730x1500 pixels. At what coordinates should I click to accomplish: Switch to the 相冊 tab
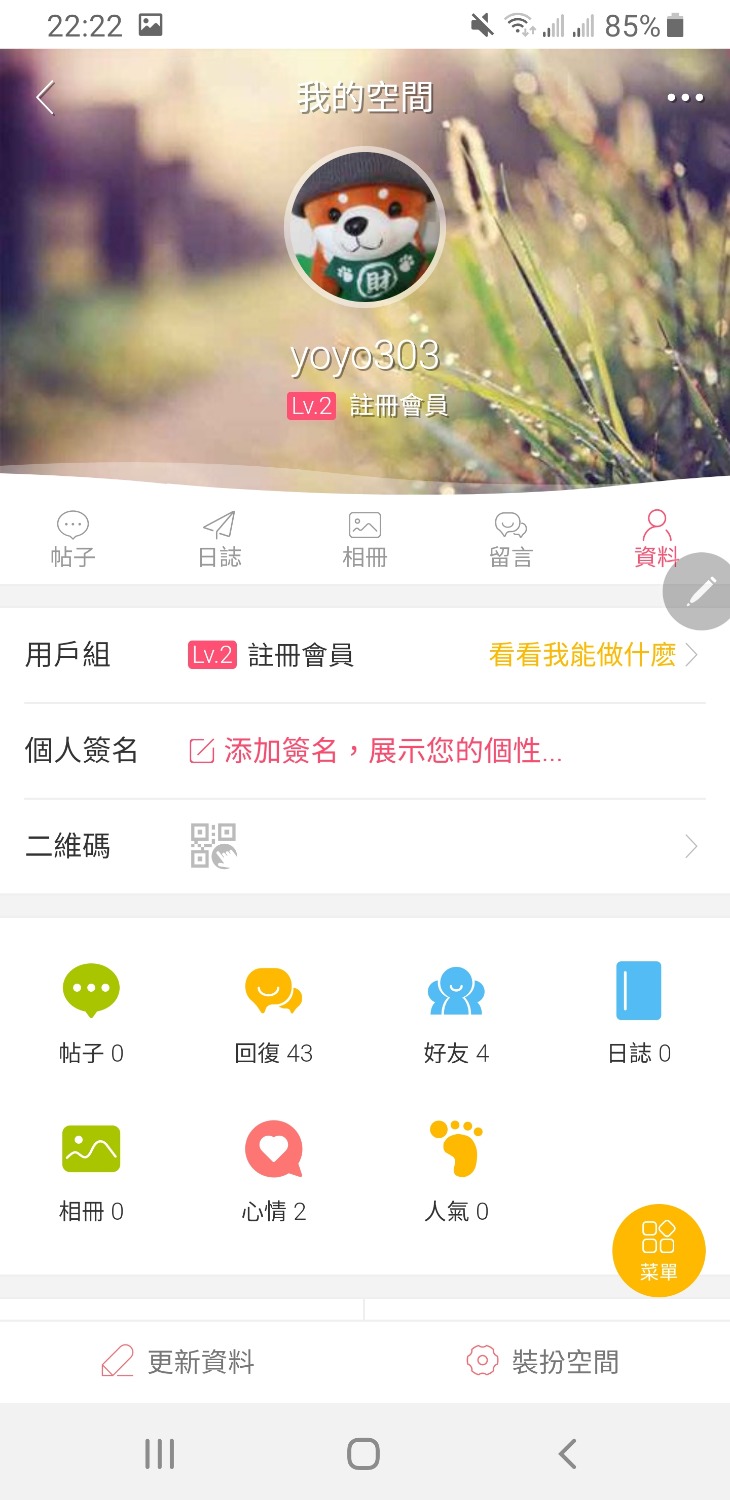365,539
